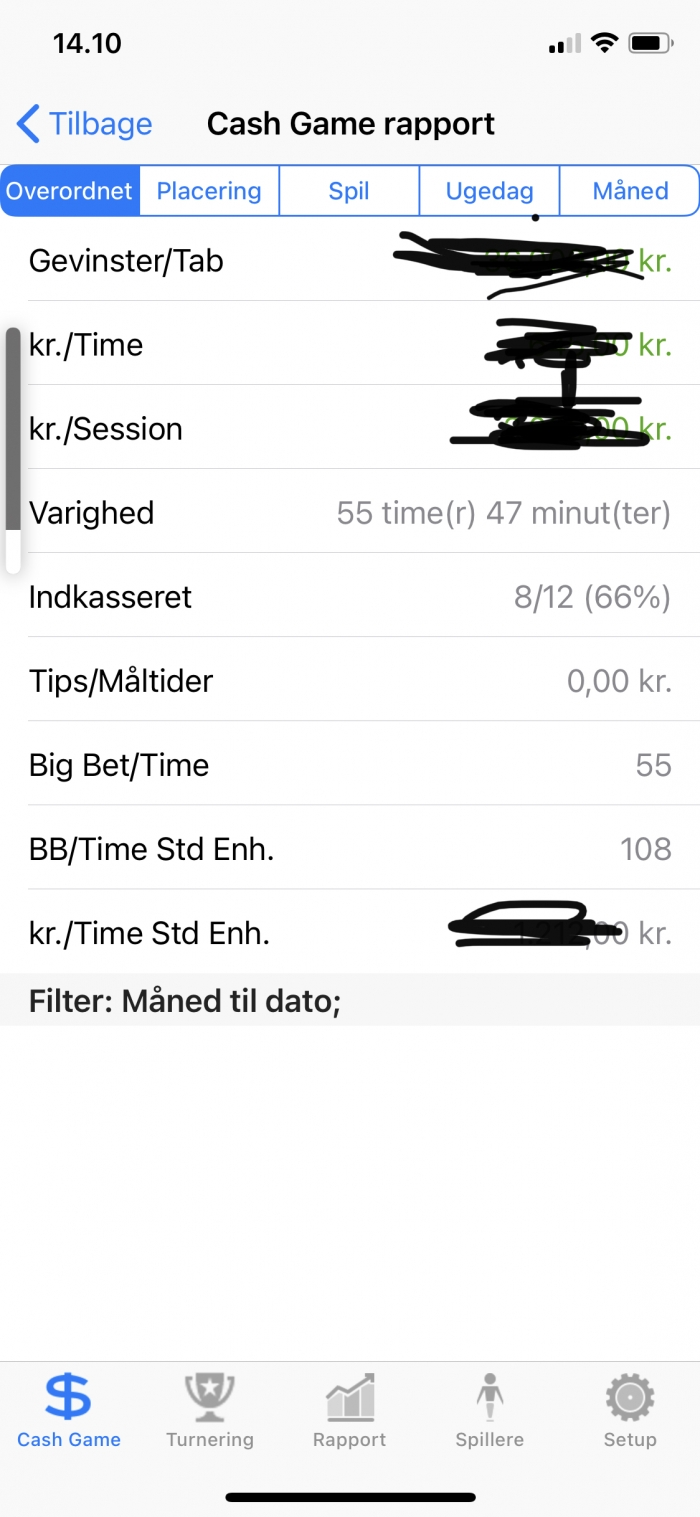The width and height of the screenshot is (700, 1517).
Task: Open the Cash Game tab
Action: click(69, 1411)
